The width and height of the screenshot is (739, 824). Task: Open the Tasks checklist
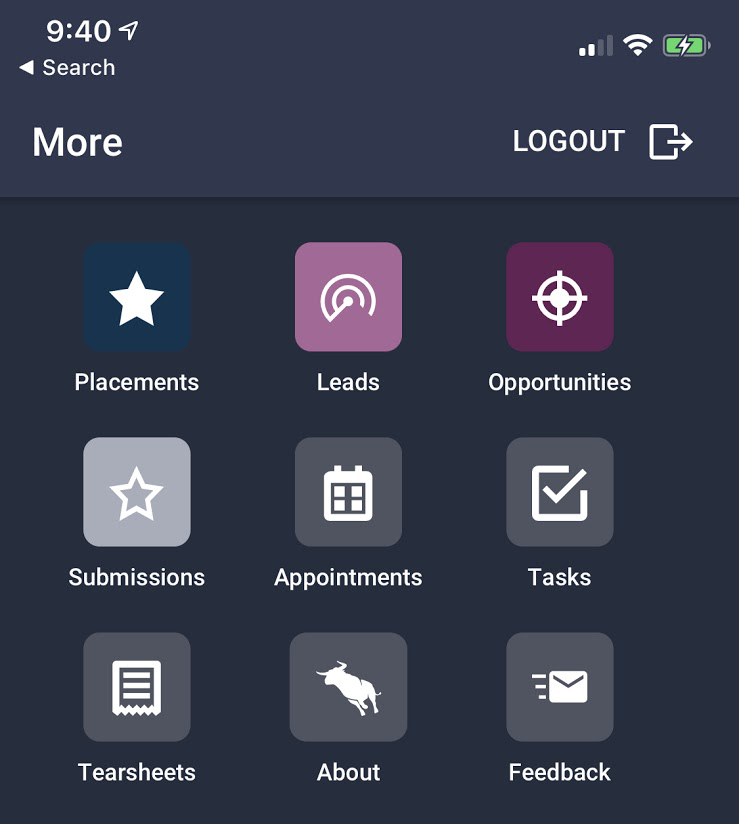(560, 492)
